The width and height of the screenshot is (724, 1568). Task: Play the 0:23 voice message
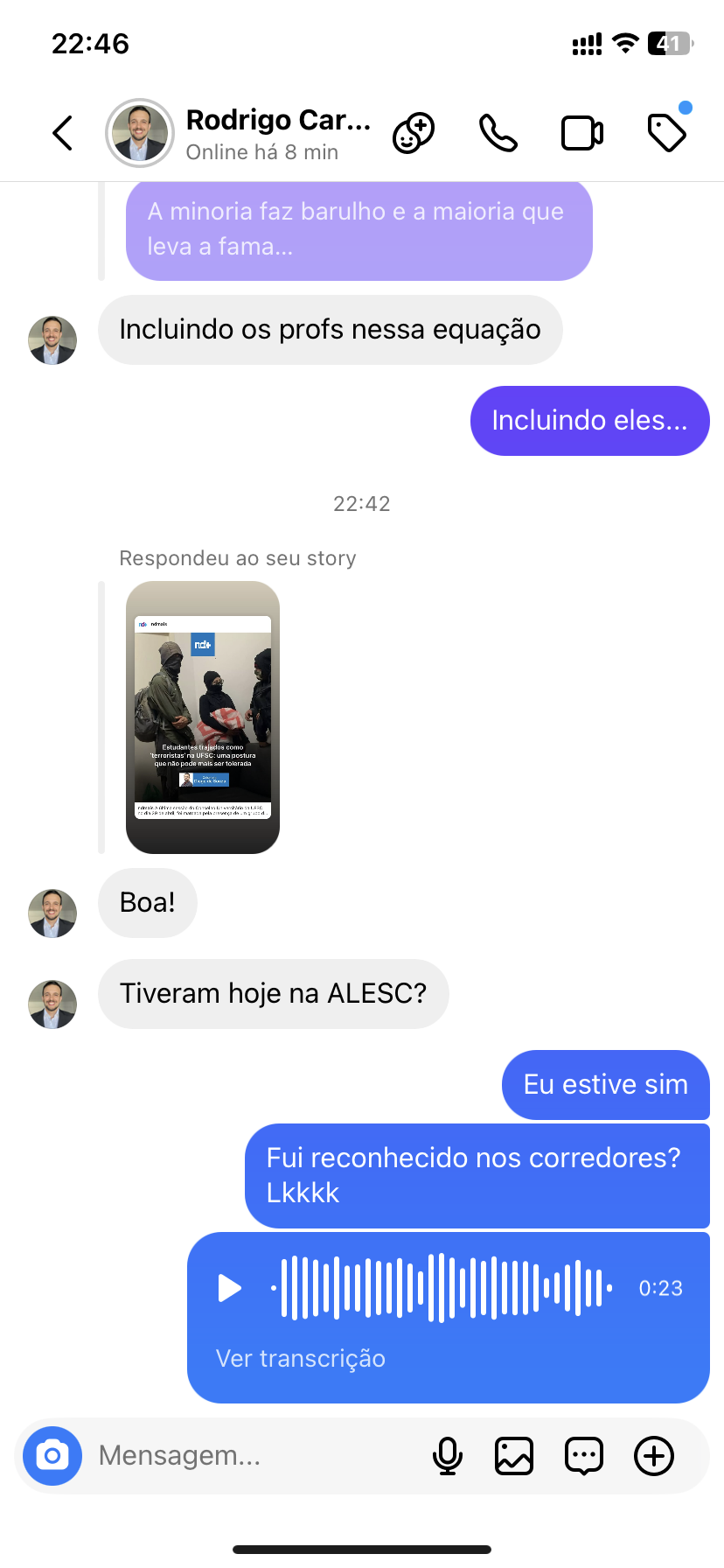click(229, 1288)
